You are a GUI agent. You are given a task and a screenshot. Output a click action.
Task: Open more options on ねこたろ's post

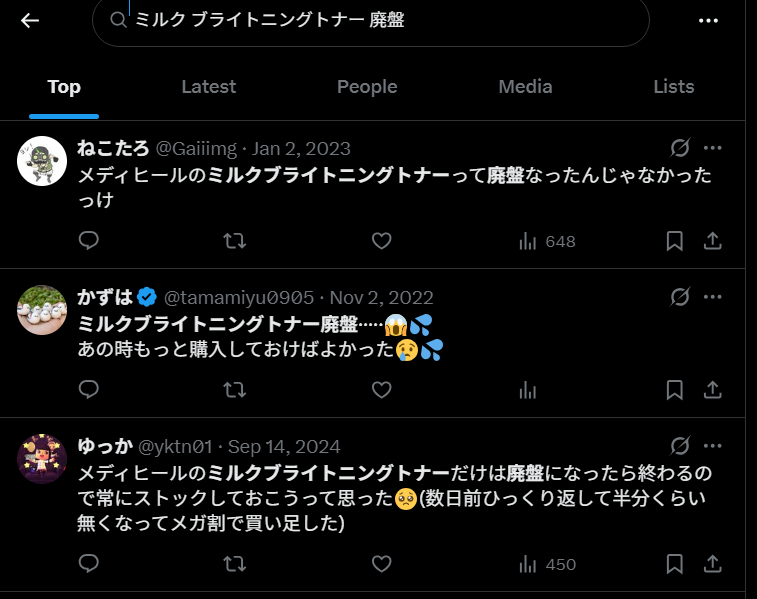pyautogui.click(x=712, y=148)
